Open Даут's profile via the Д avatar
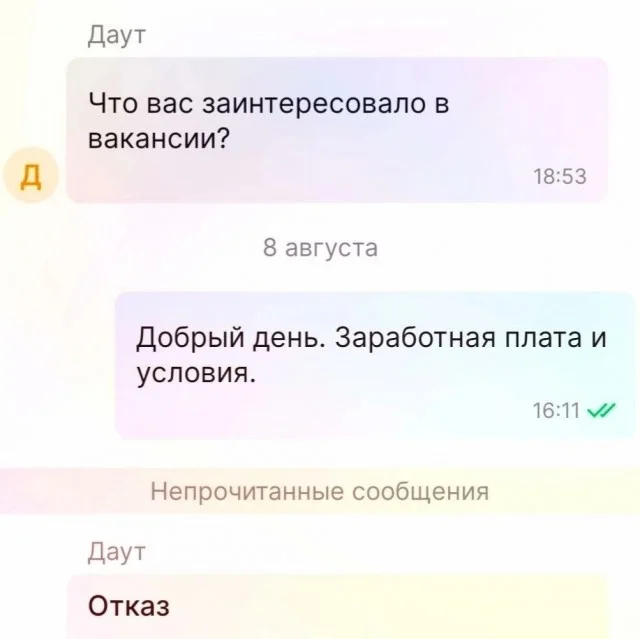640x639 pixels. tap(30, 179)
